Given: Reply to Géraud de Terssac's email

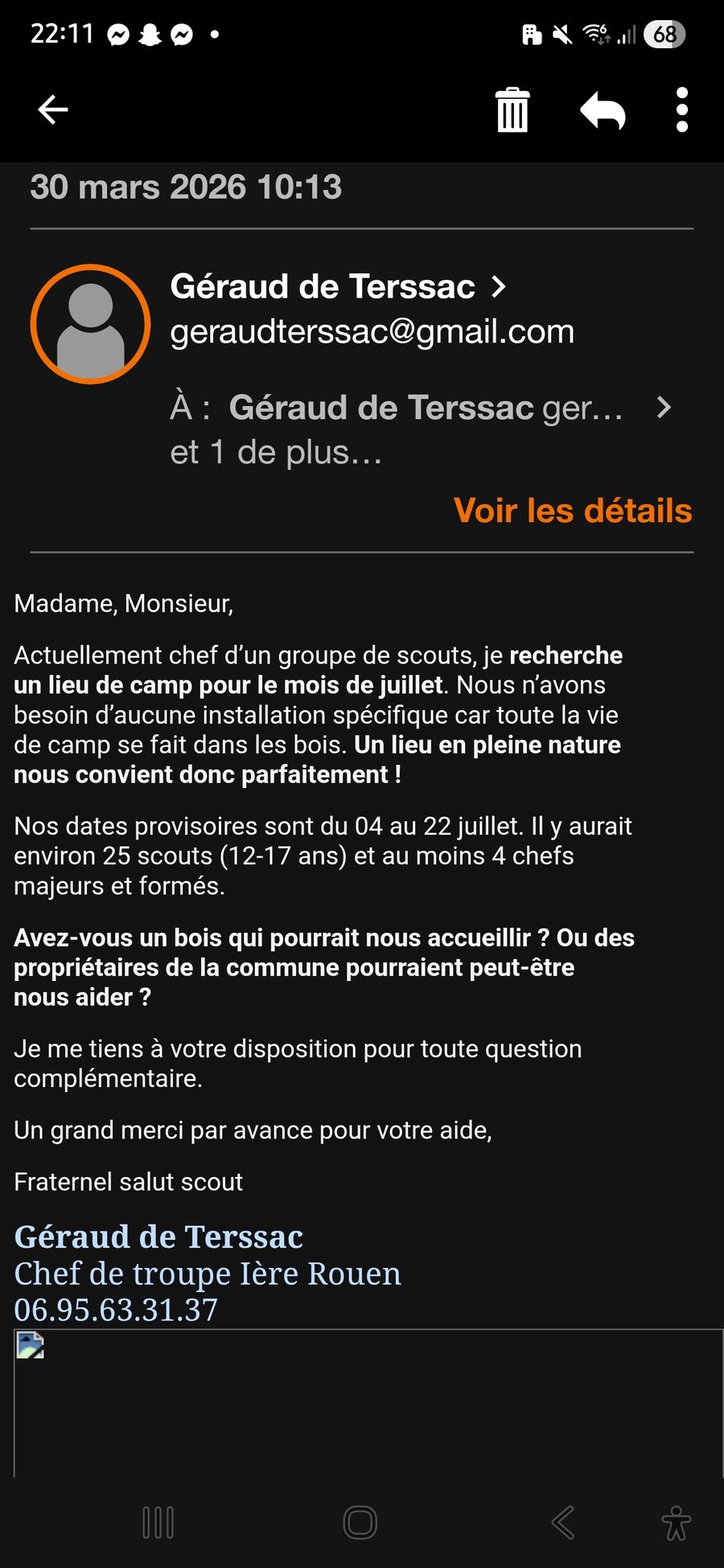Looking at the screenshot, I should pyautogui.click(x=603, y=110).
